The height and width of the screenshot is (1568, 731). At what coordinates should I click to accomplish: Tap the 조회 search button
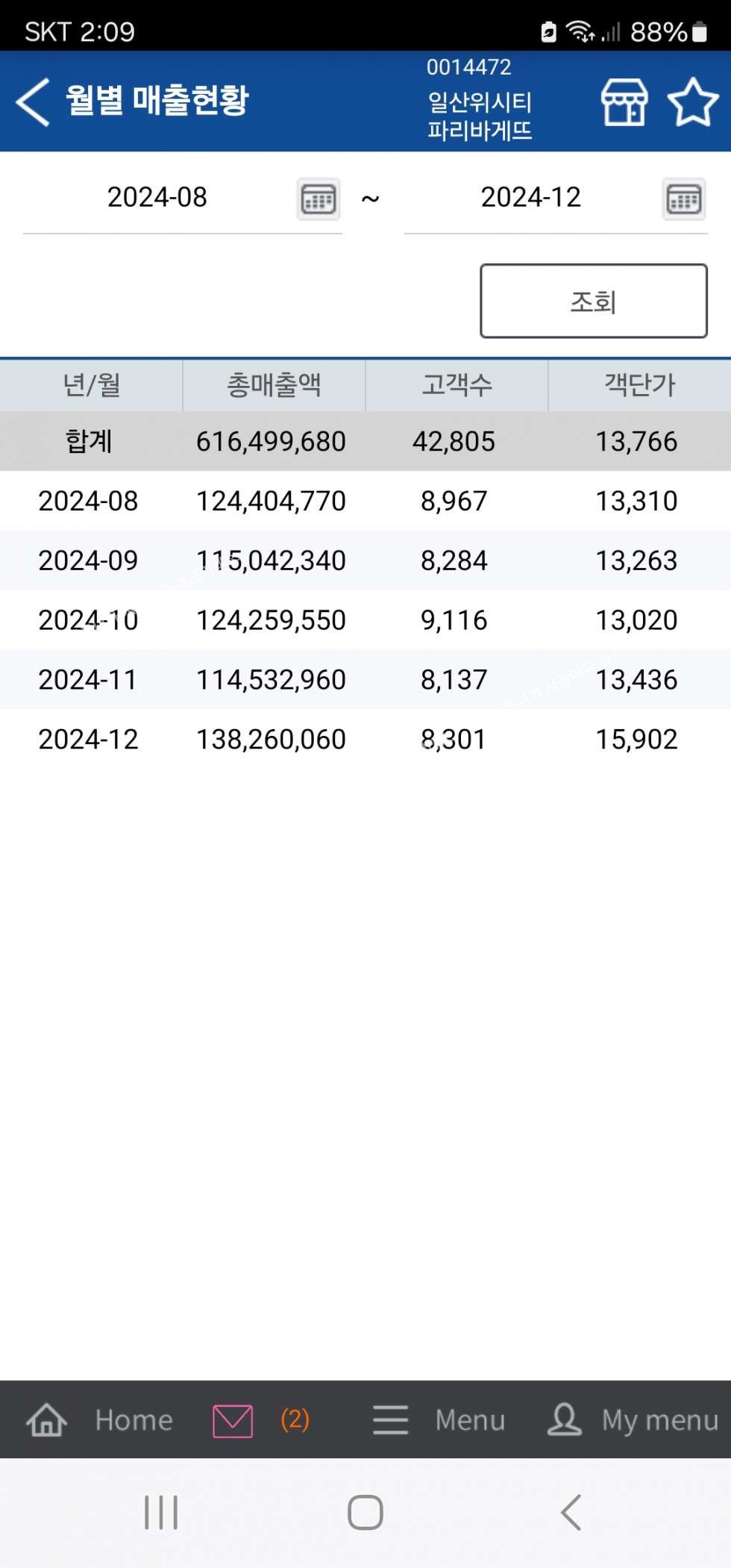point(594,301)
